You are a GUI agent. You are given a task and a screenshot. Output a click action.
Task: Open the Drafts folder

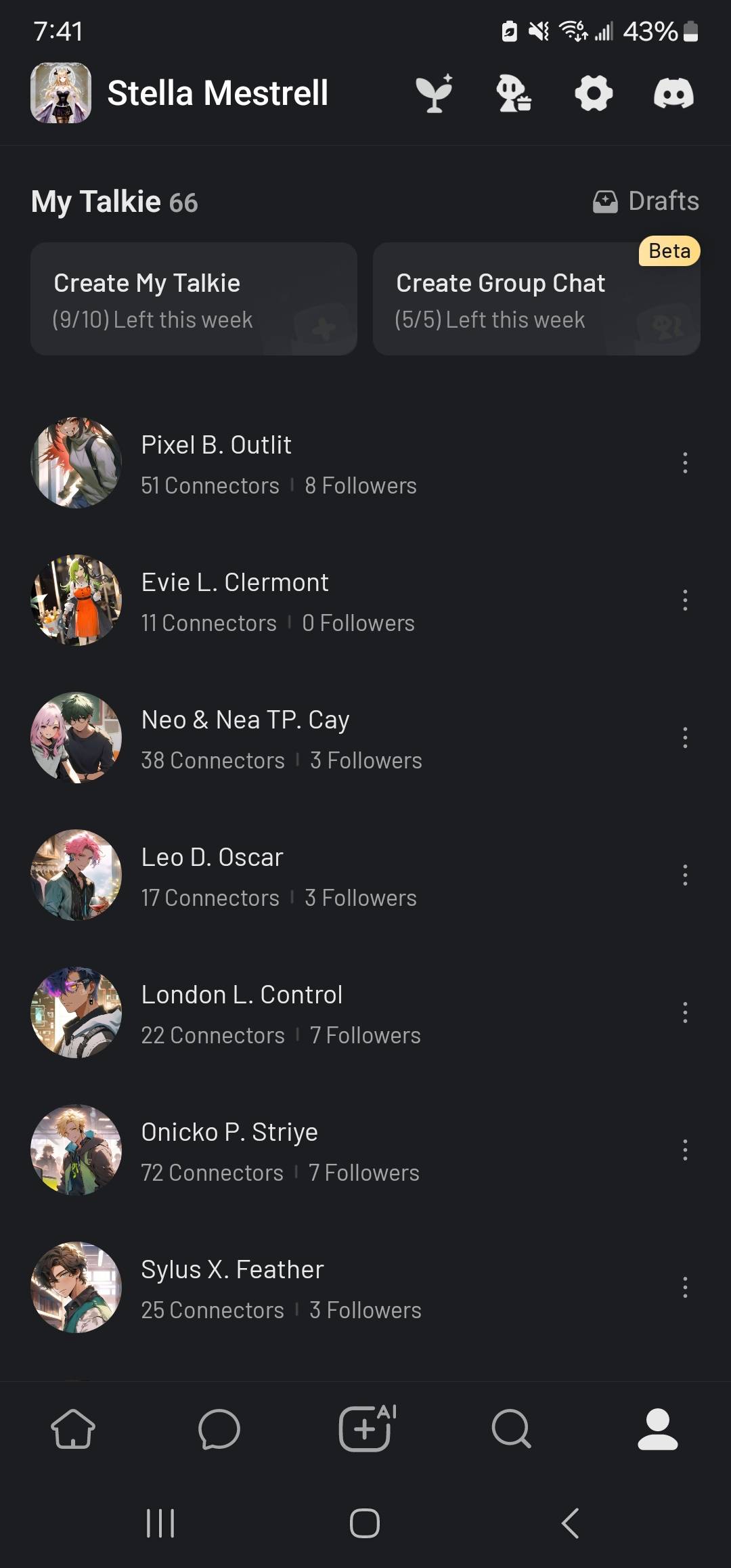pyautogui.click(x=646, y=201)
